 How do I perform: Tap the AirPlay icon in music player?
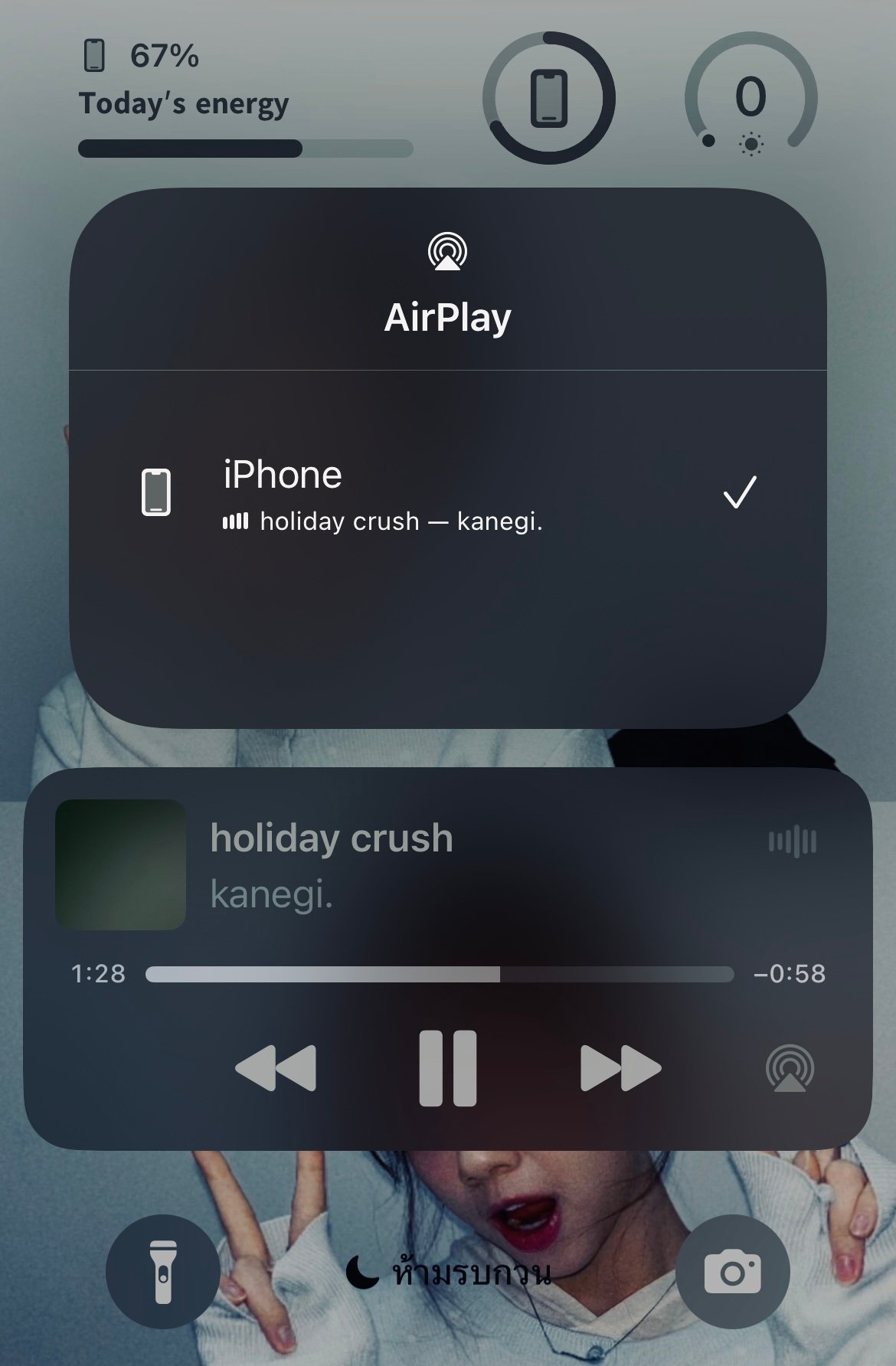click(790, 1067)
